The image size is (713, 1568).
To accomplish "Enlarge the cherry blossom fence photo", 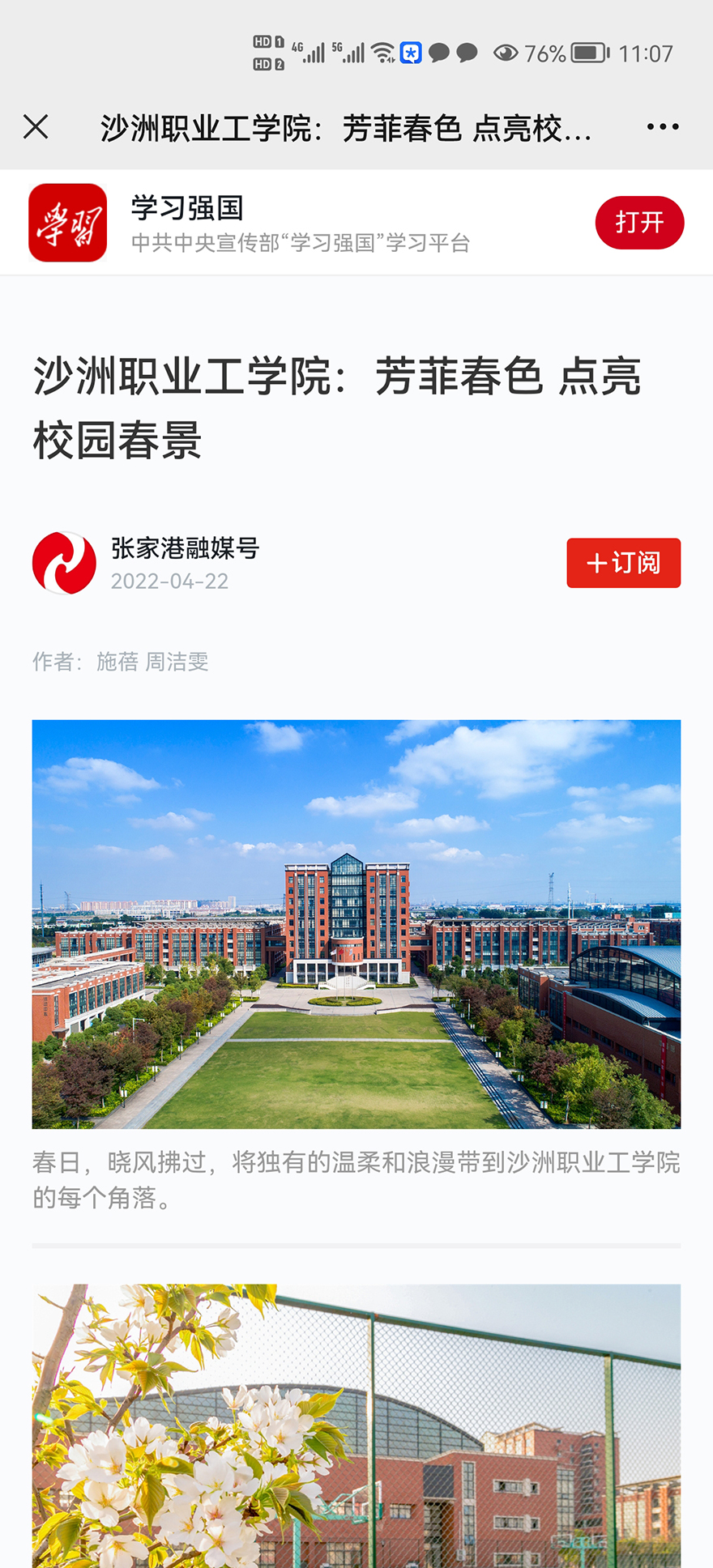I will tap(356, 1425).
